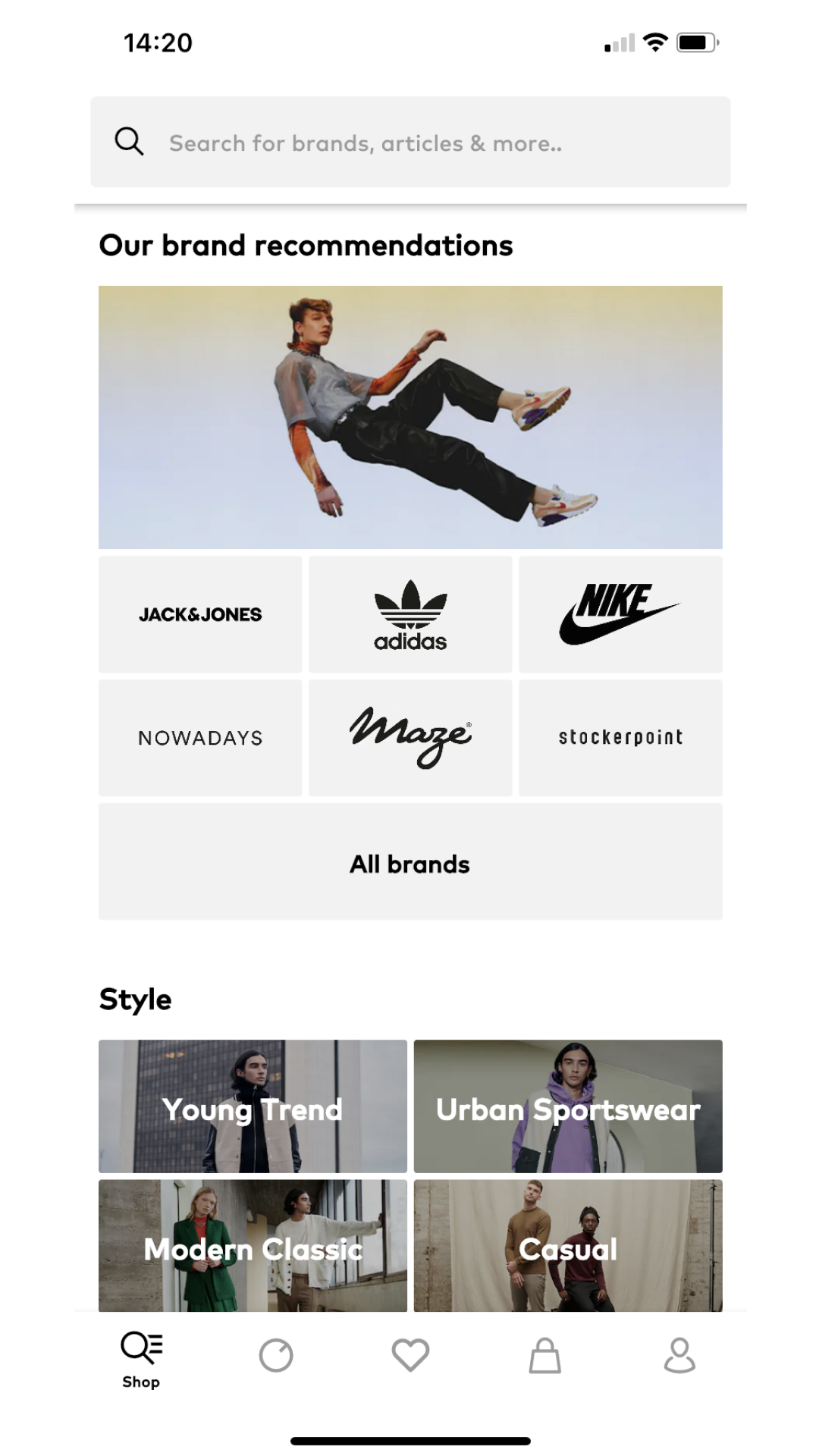Open the Modern Classic style card
Viewport: 819px width, 1456px height.
pyautogui.click(x=253, y=1246)
